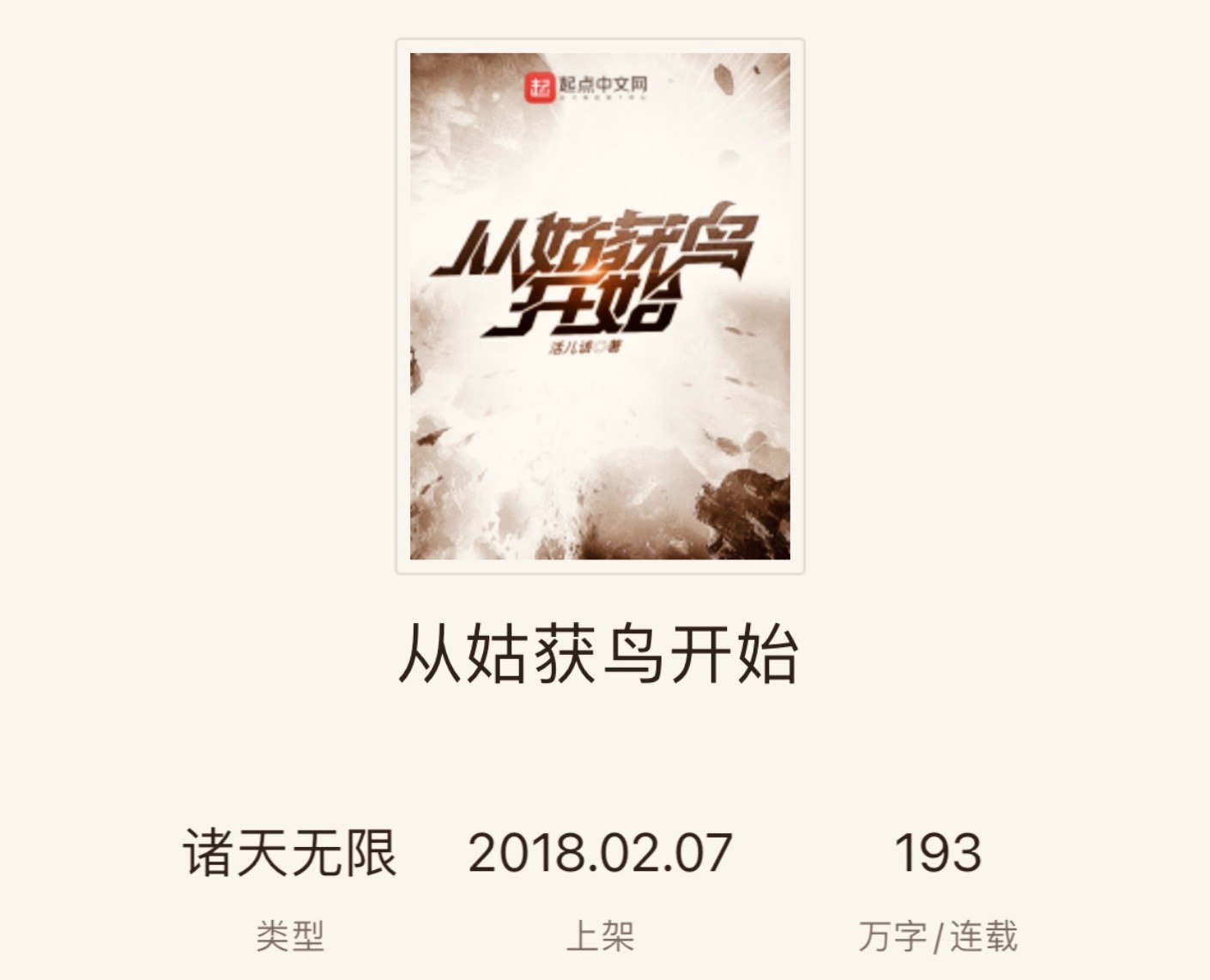Open the 从姑获鸟开始 book cover
Image resolution: width=1210 pixels, height=980 pixels.
[600, 306]
